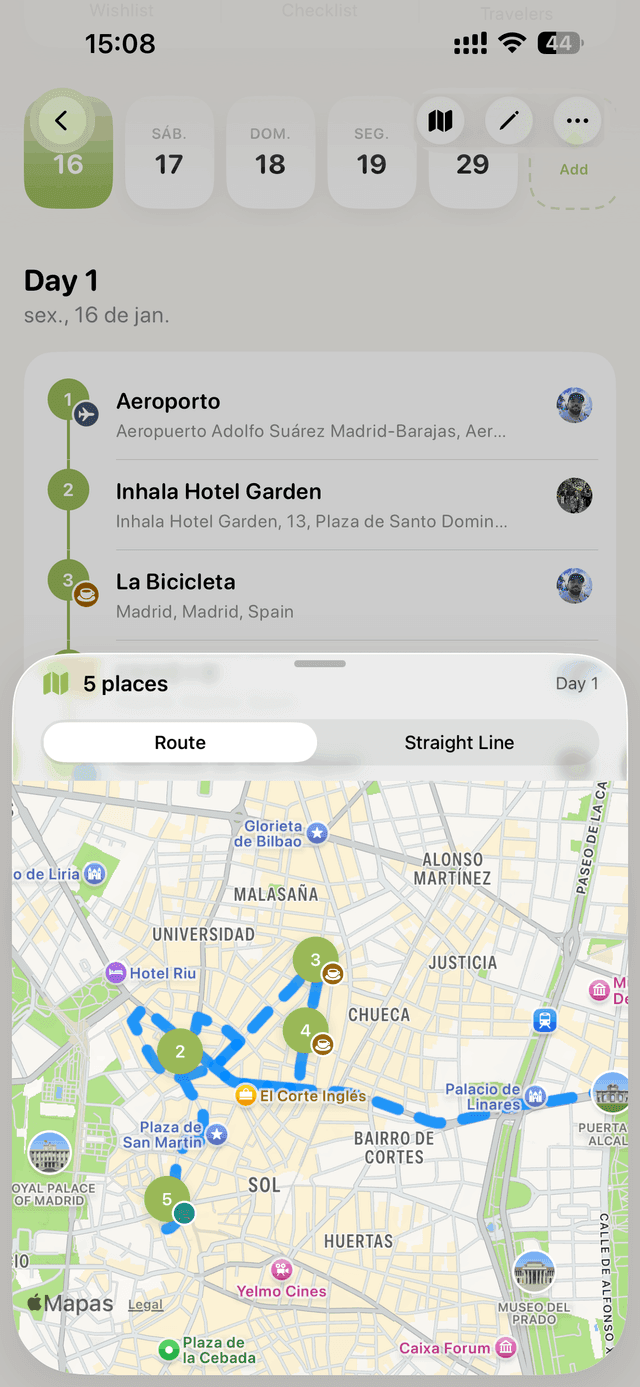
Task: Open the map view icon
Action: [440, 121]
